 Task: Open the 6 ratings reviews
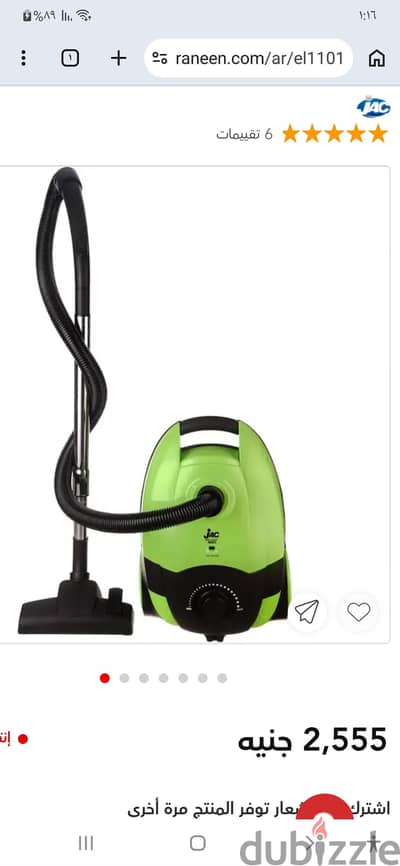pos(244,134)
